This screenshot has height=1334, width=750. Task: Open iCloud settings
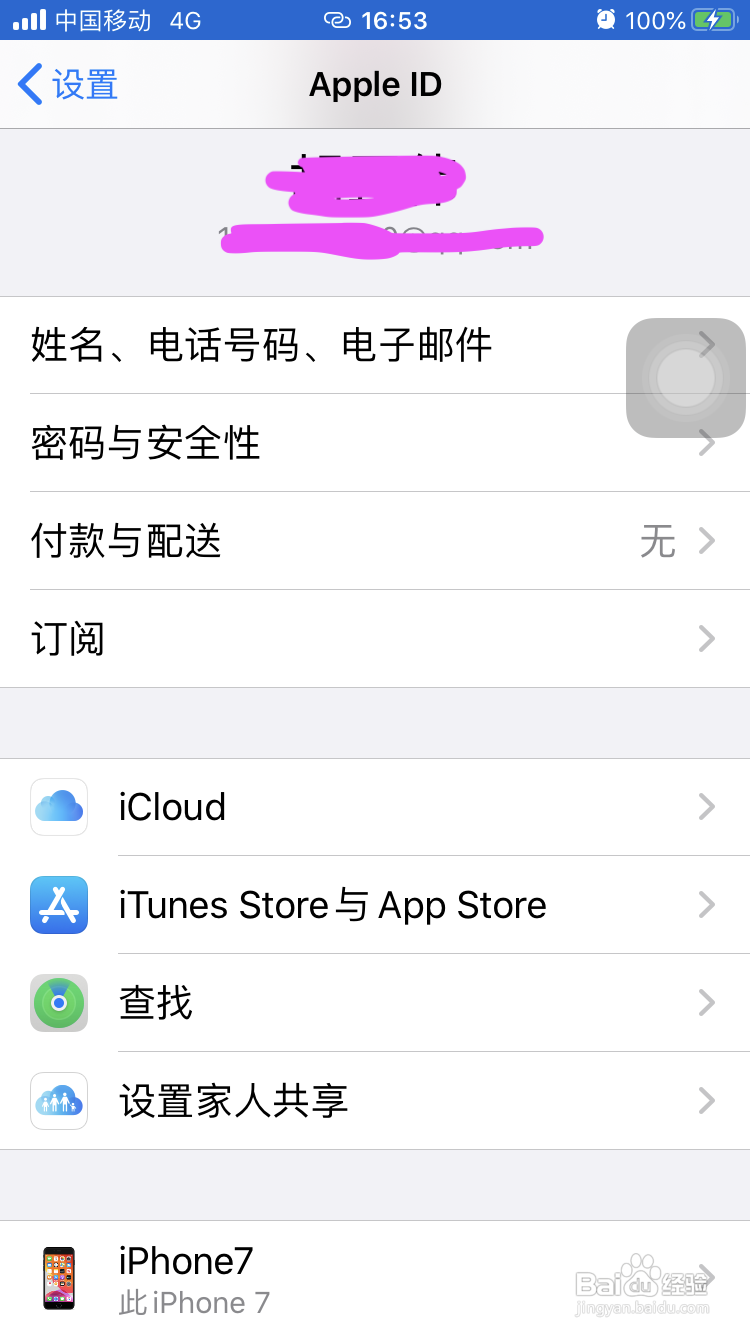pos(375,807)
